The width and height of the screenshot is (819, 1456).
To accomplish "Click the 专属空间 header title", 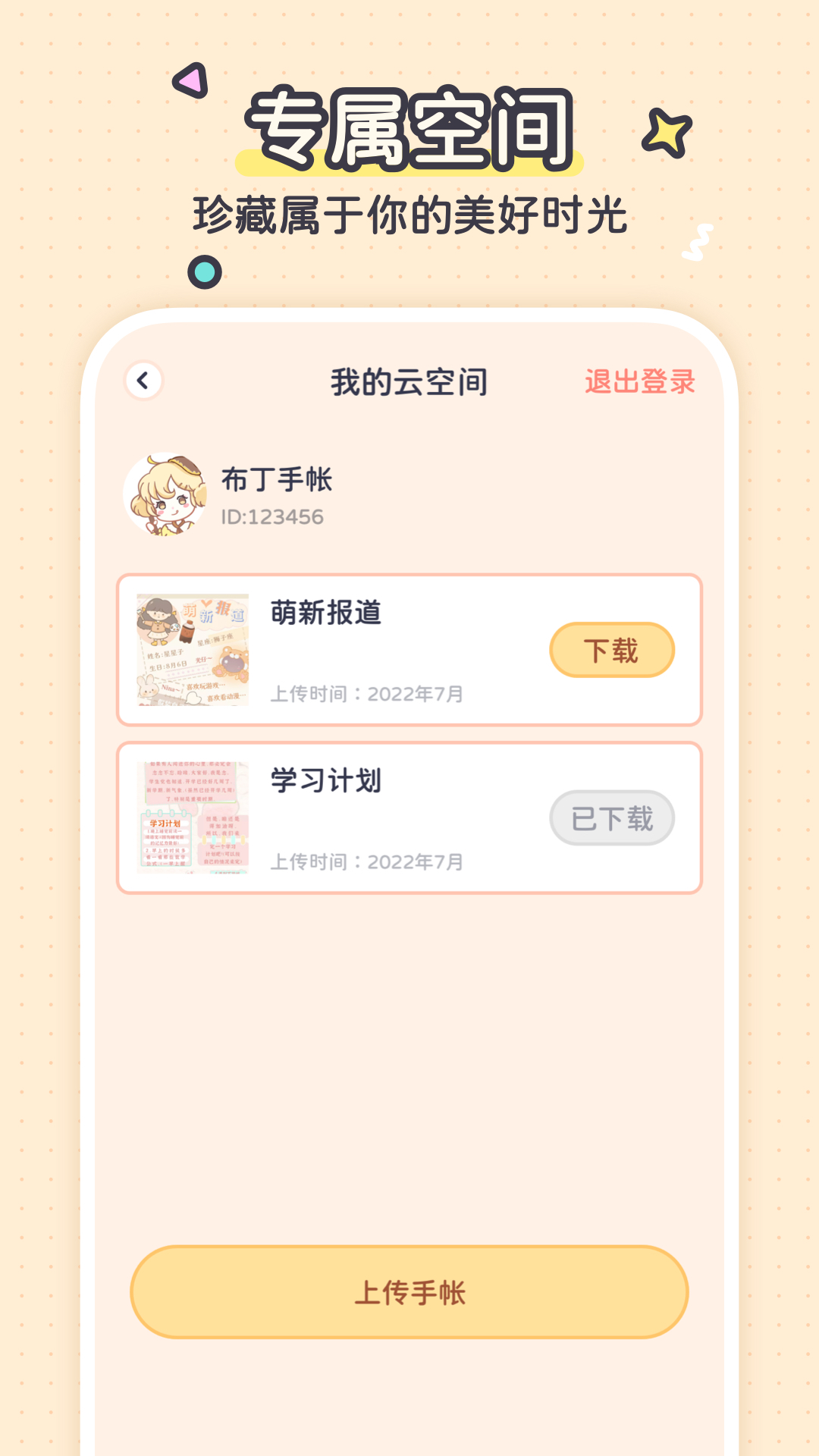I will 409,129.
